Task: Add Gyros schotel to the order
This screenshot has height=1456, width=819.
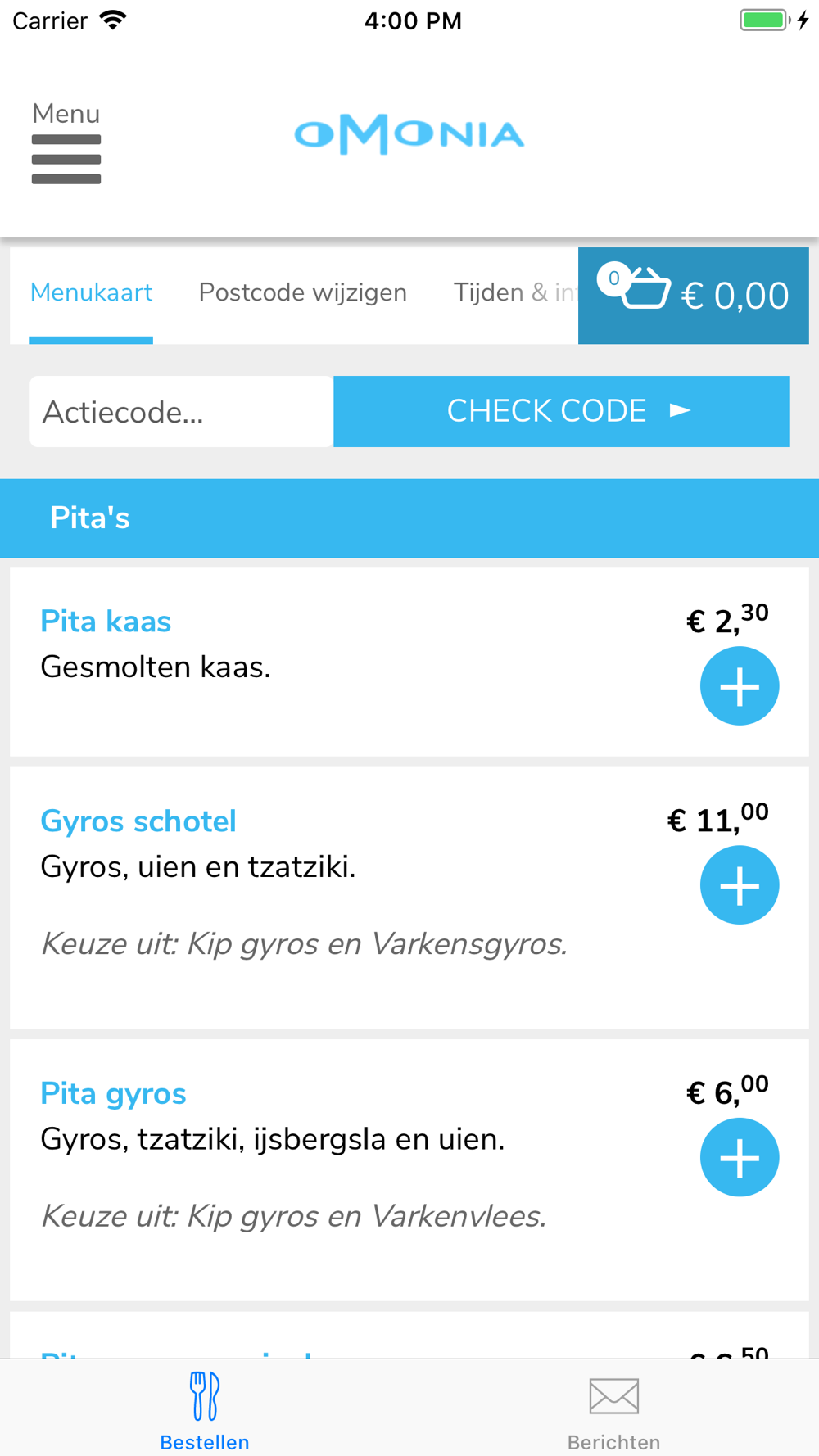Action: coord(739,885)
